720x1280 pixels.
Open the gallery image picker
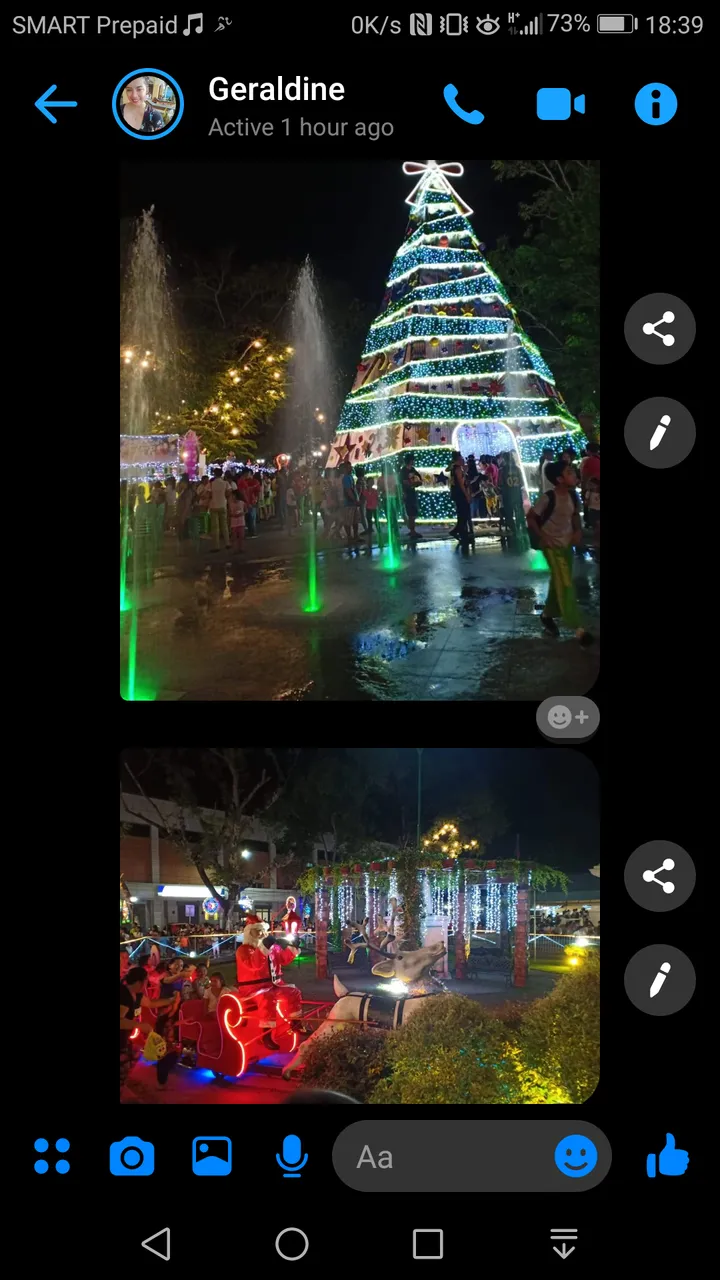pyautogui.click(x=212, y=1157)
